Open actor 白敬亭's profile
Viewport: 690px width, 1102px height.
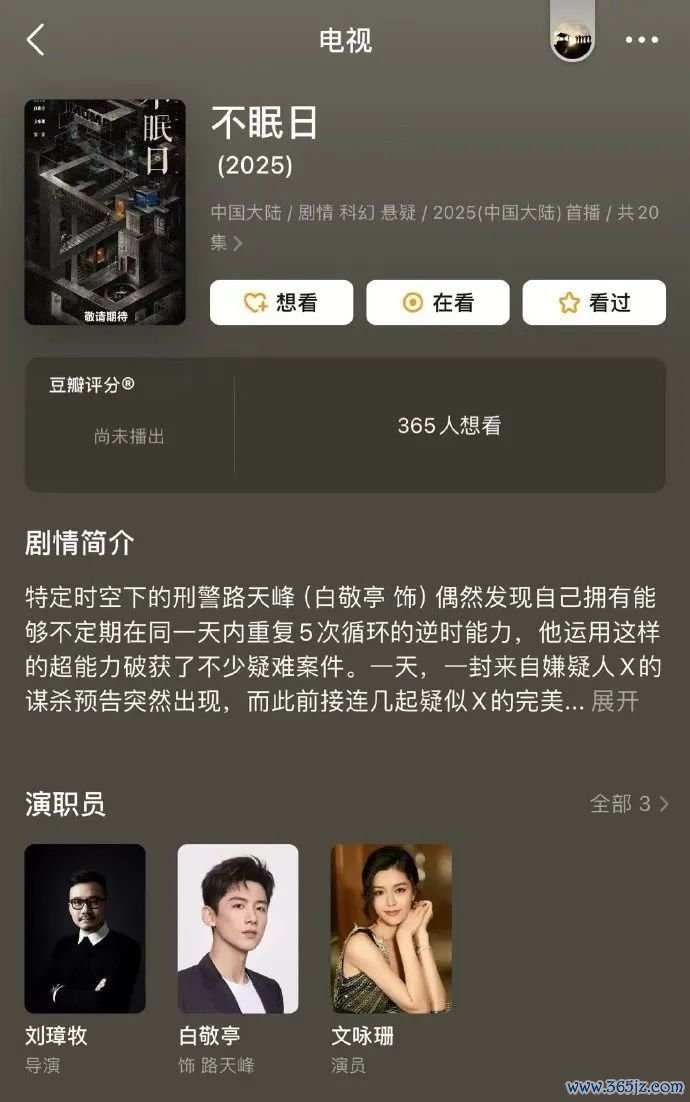[x=238, y=929]
